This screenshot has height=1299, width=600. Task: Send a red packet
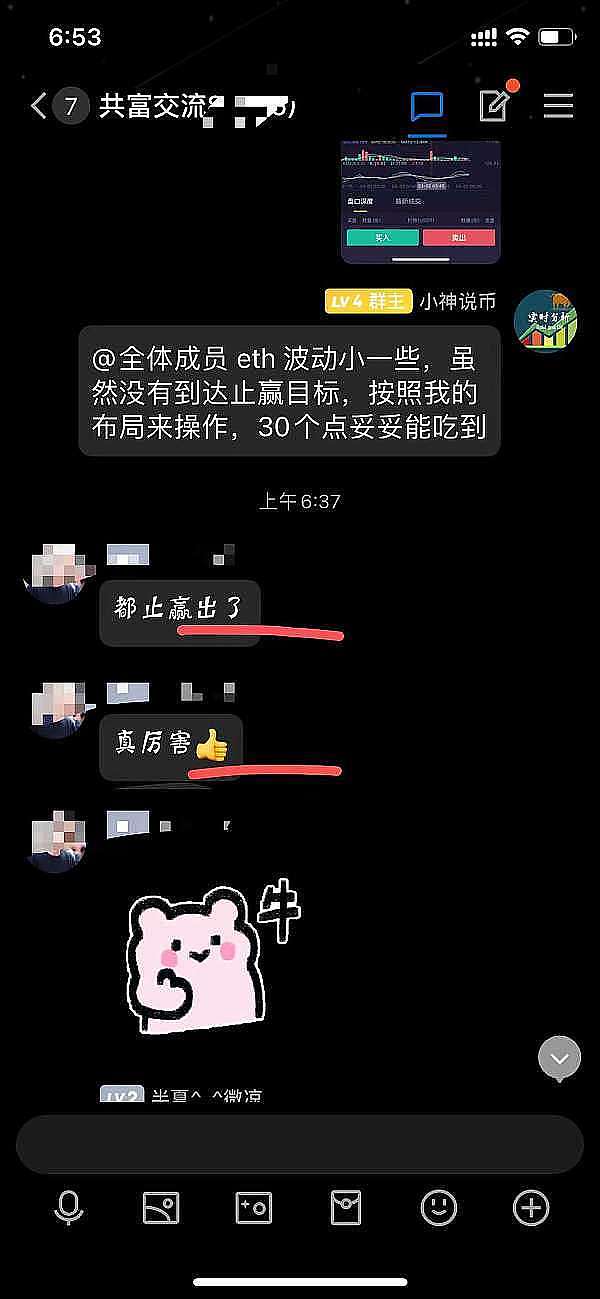346,1208
